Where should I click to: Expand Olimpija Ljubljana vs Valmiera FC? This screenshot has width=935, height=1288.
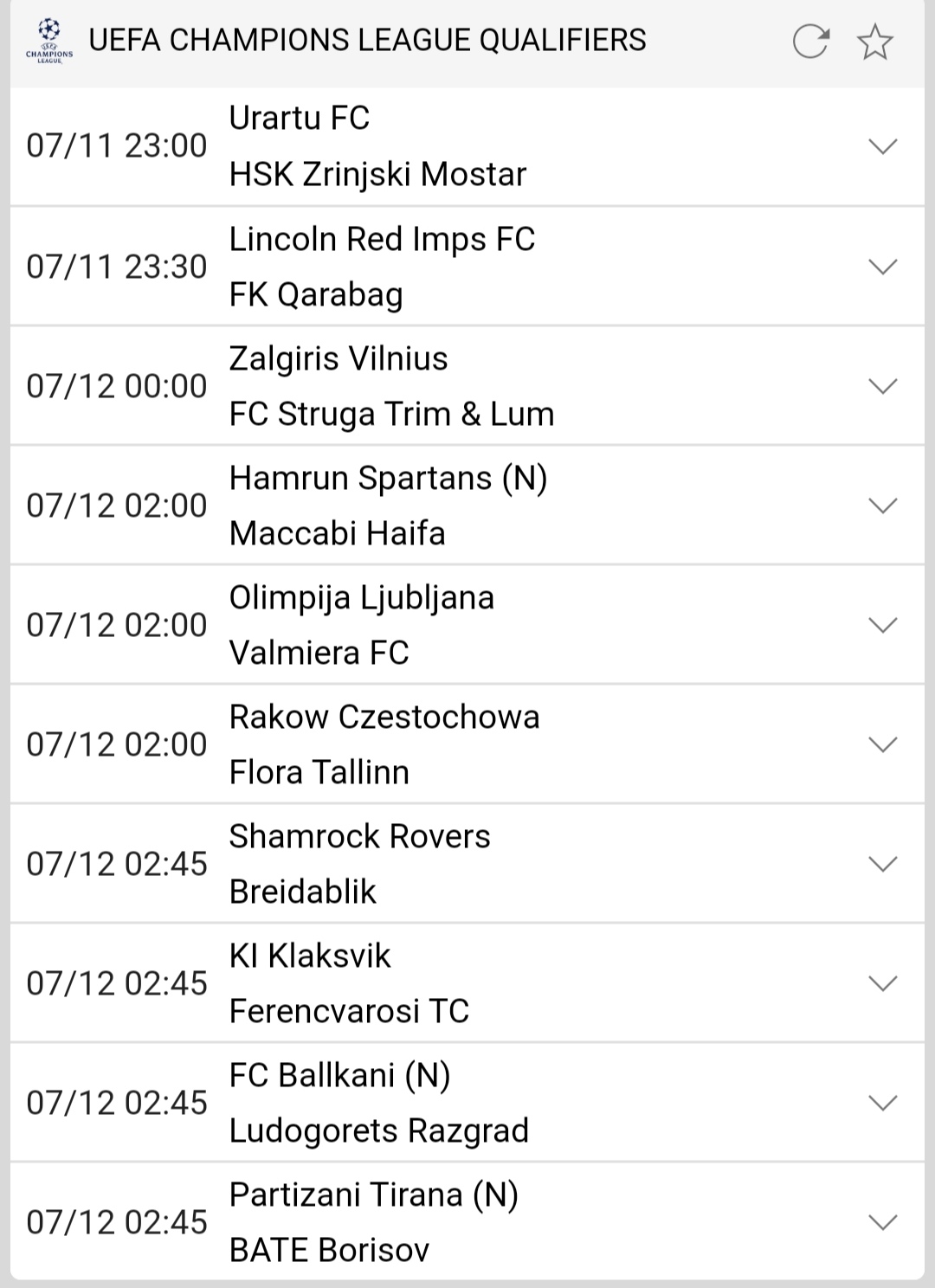click(x=882, y=625)
